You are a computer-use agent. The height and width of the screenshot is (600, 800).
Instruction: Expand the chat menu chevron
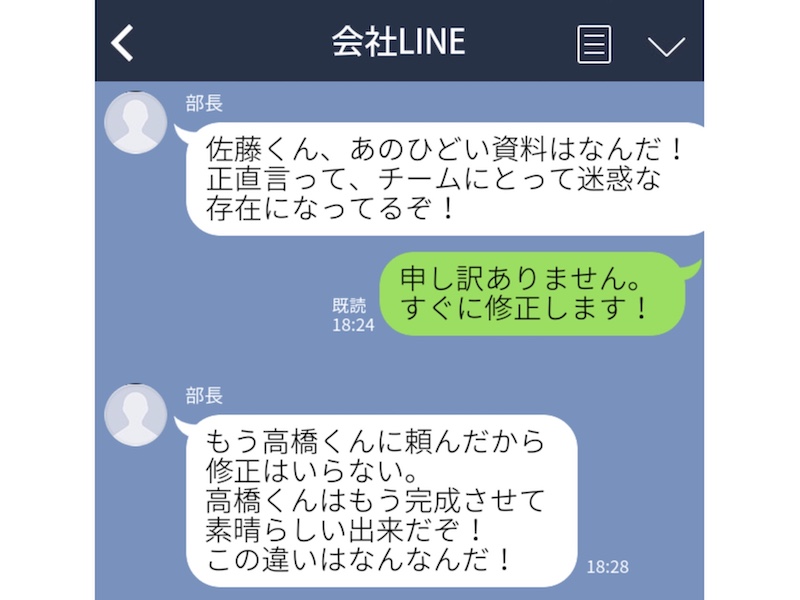(665, 45)
